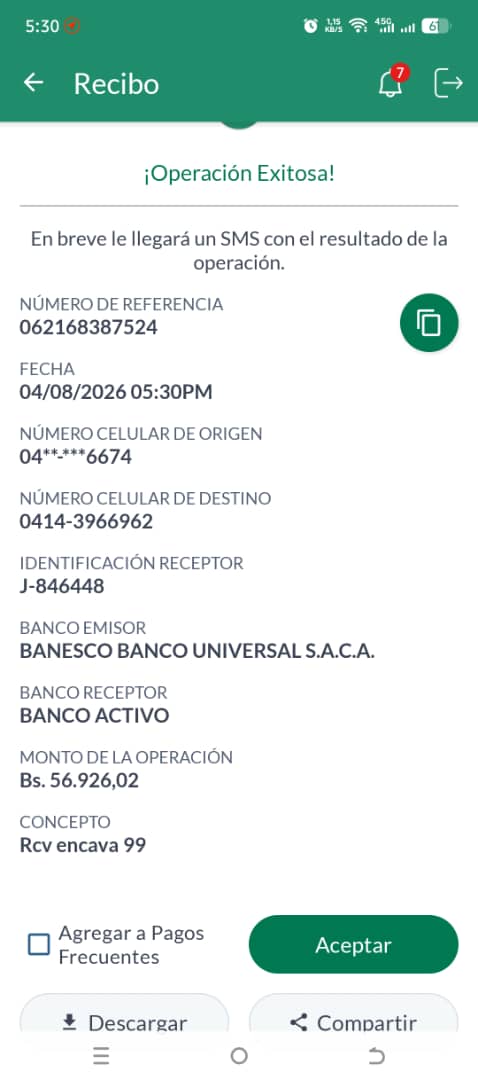Go back from the Recibo screen
The image size is (478, 1080).
point(33,83)
